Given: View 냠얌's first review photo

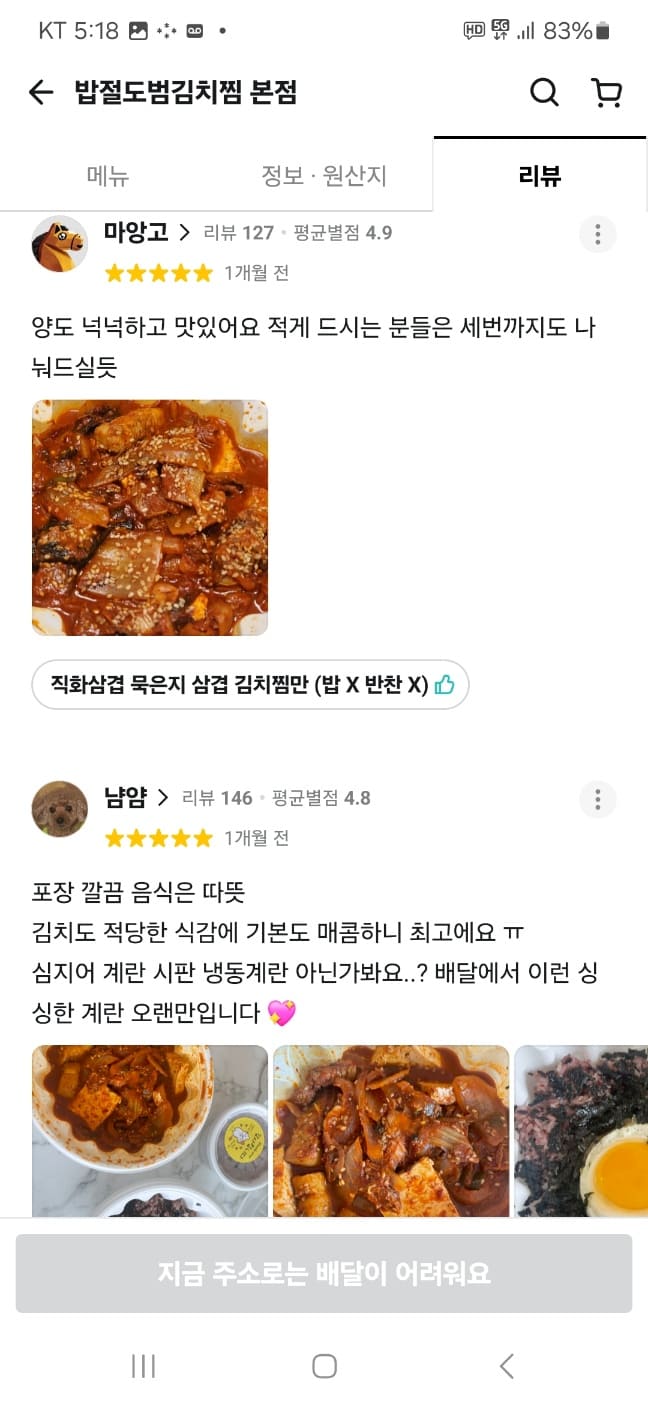Looking at the screenshot, I should click(150, 1130).
